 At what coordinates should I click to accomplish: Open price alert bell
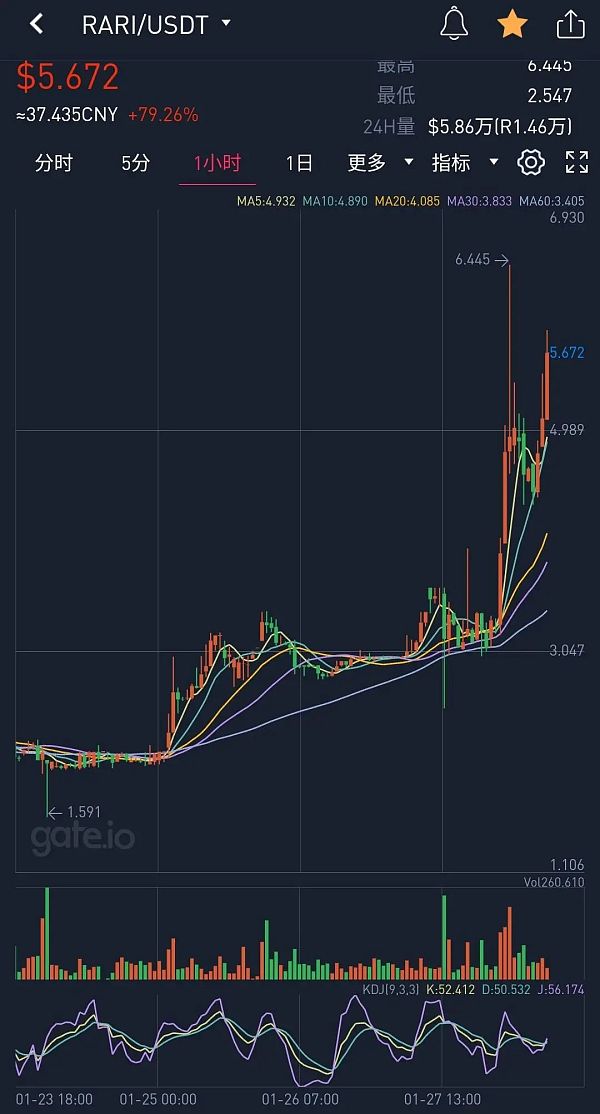point(454,23)
